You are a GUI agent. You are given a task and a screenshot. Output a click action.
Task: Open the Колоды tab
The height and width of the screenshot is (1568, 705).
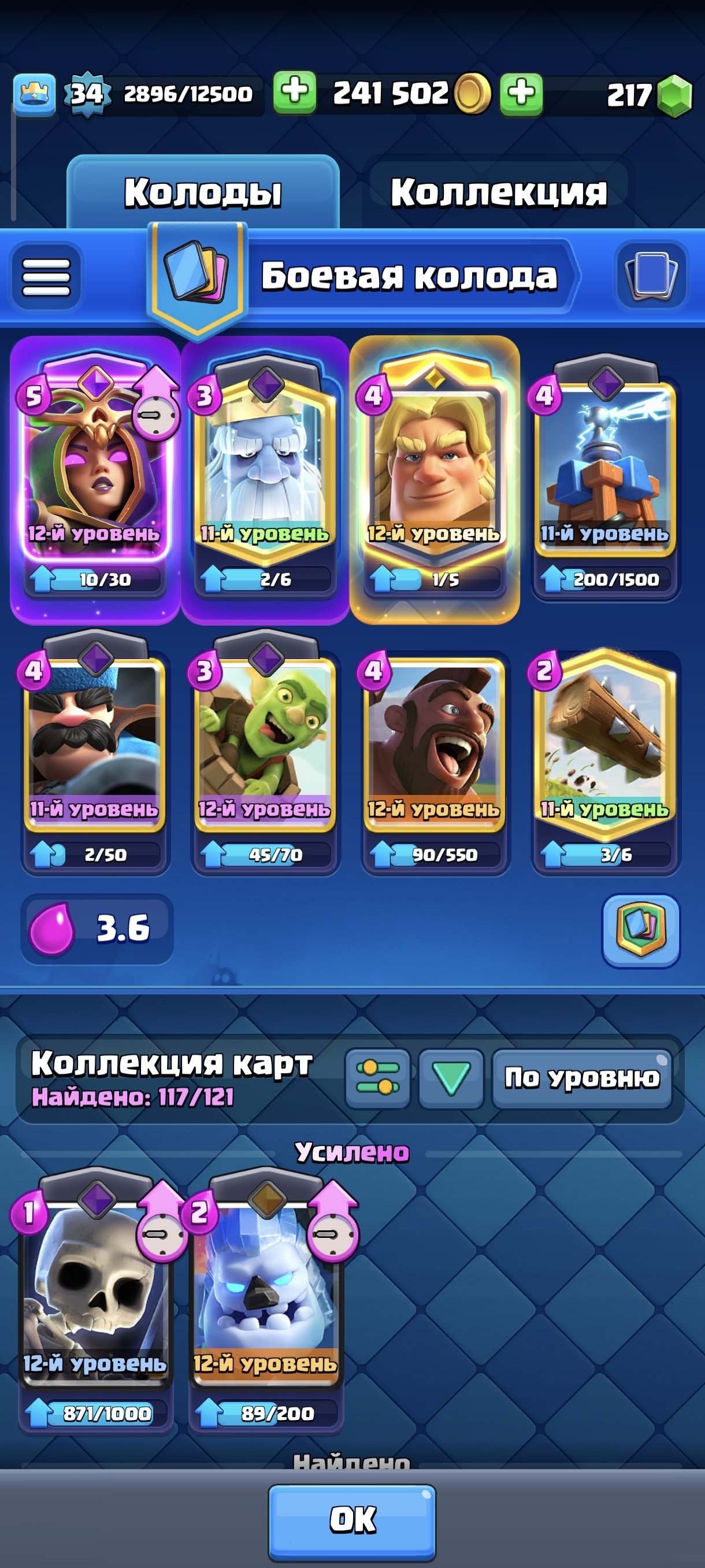pos(203,193)
